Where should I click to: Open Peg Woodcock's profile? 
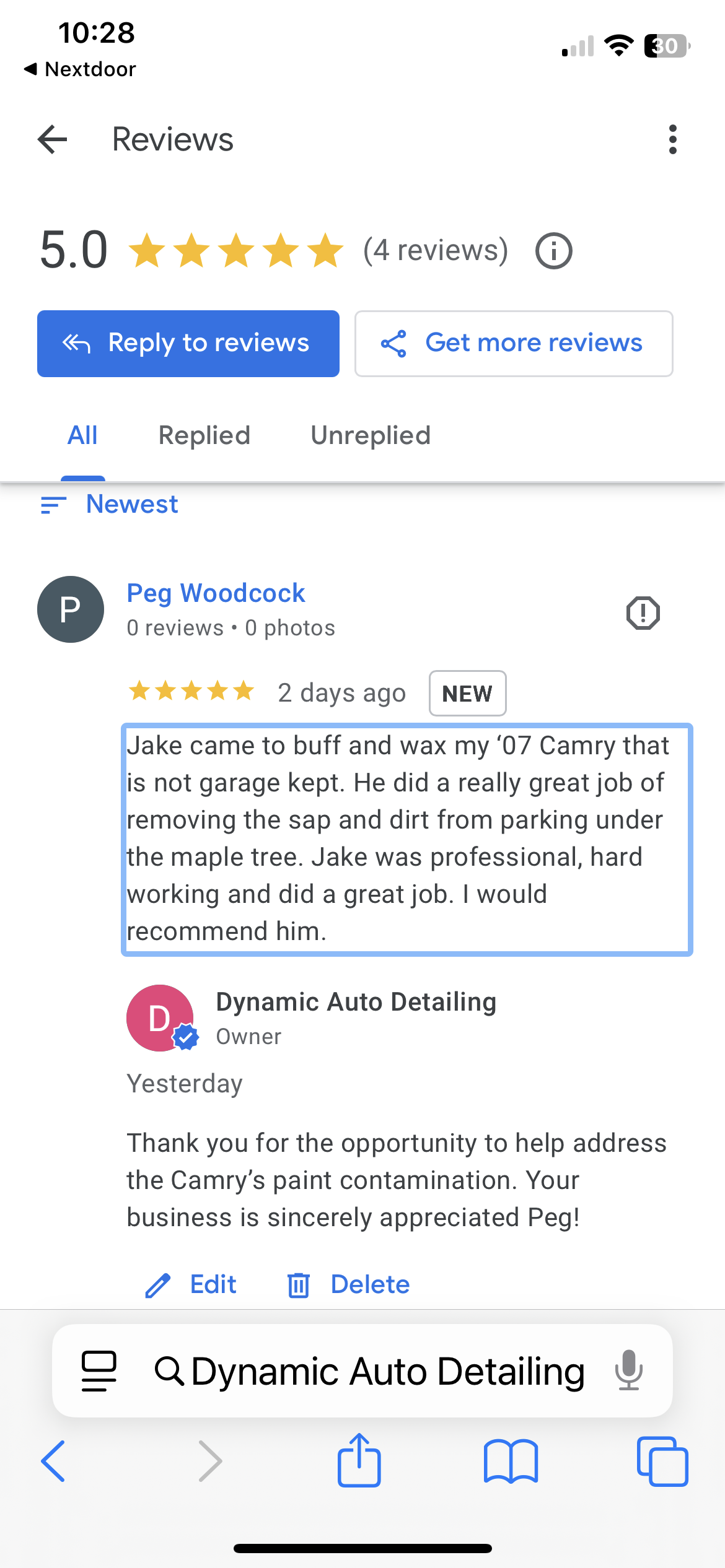(216, 593)
